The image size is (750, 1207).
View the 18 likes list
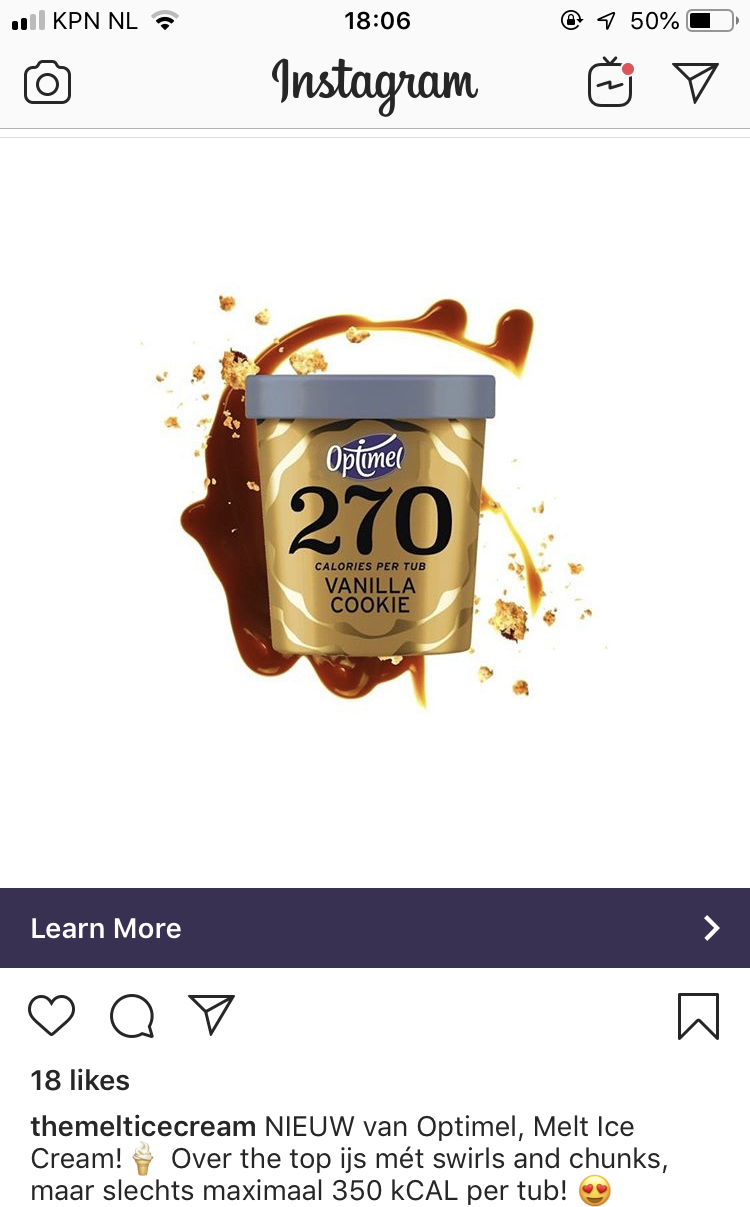coord(80,1080)
